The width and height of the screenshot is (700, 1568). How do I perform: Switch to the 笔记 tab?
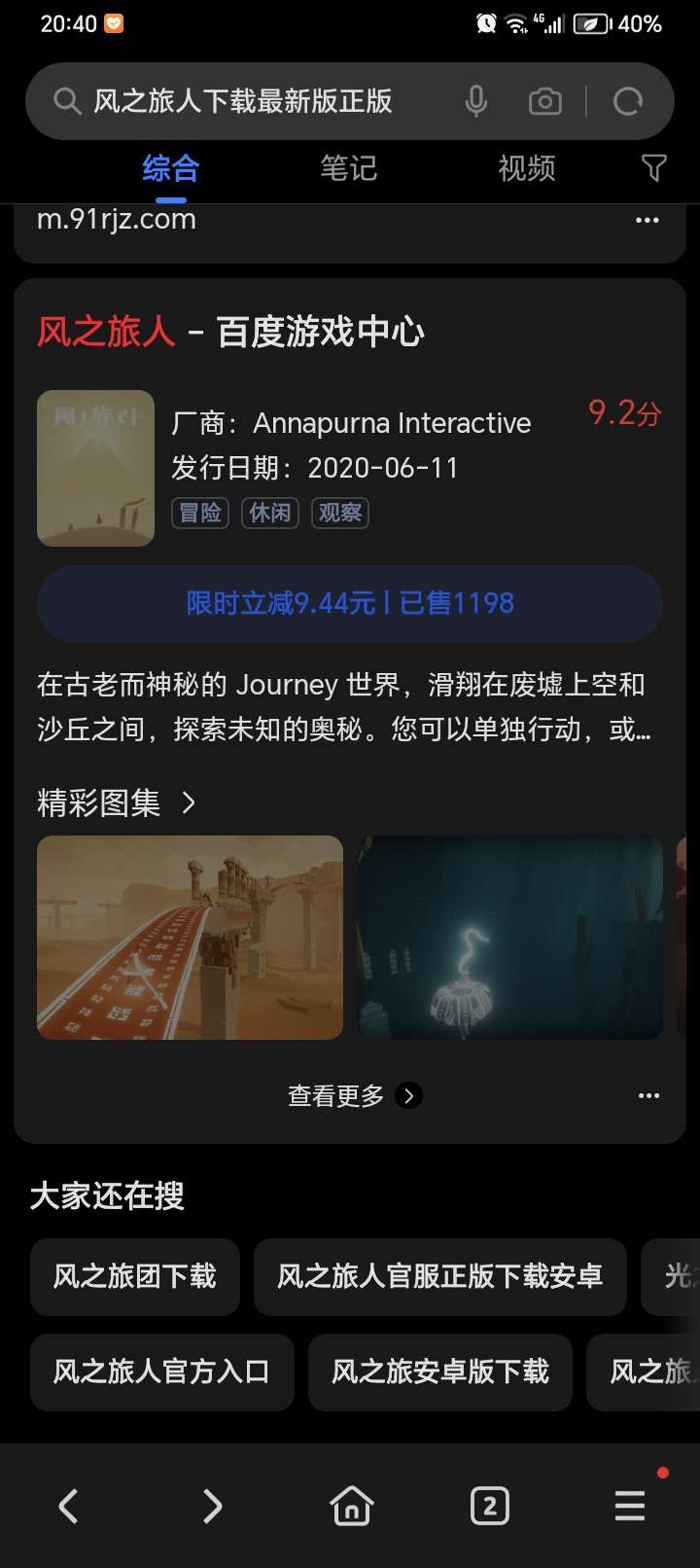[x=348, y=168]
